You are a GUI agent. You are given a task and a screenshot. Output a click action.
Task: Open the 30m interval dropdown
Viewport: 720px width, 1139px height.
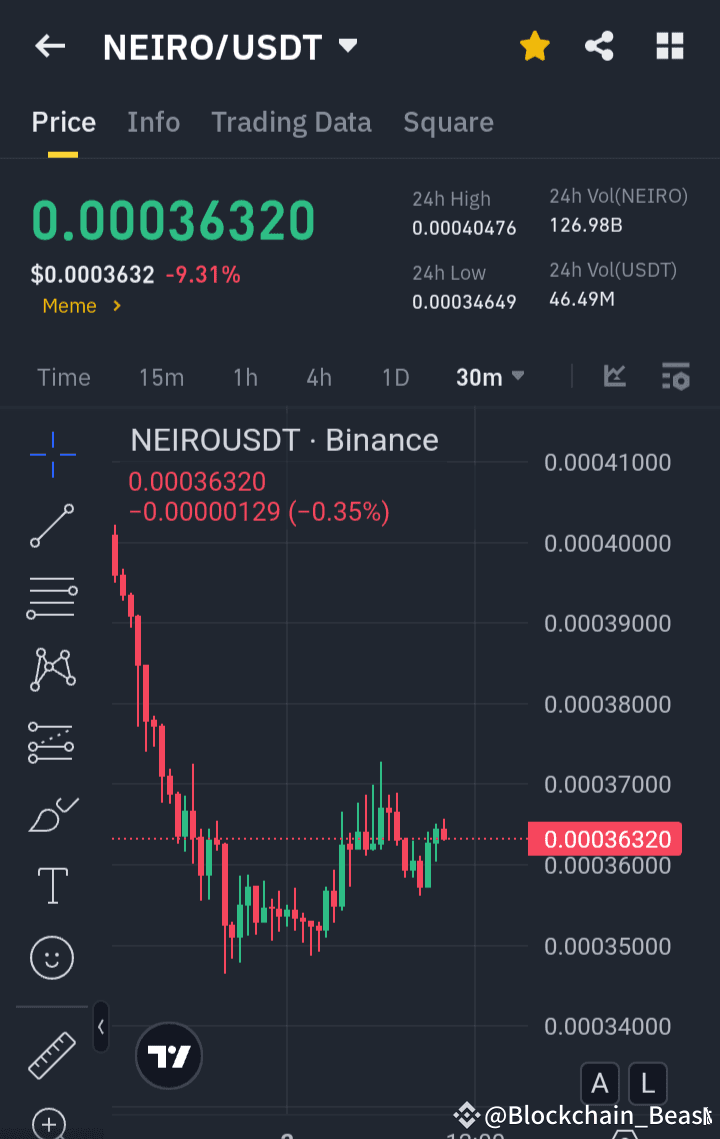pos(490,377)
